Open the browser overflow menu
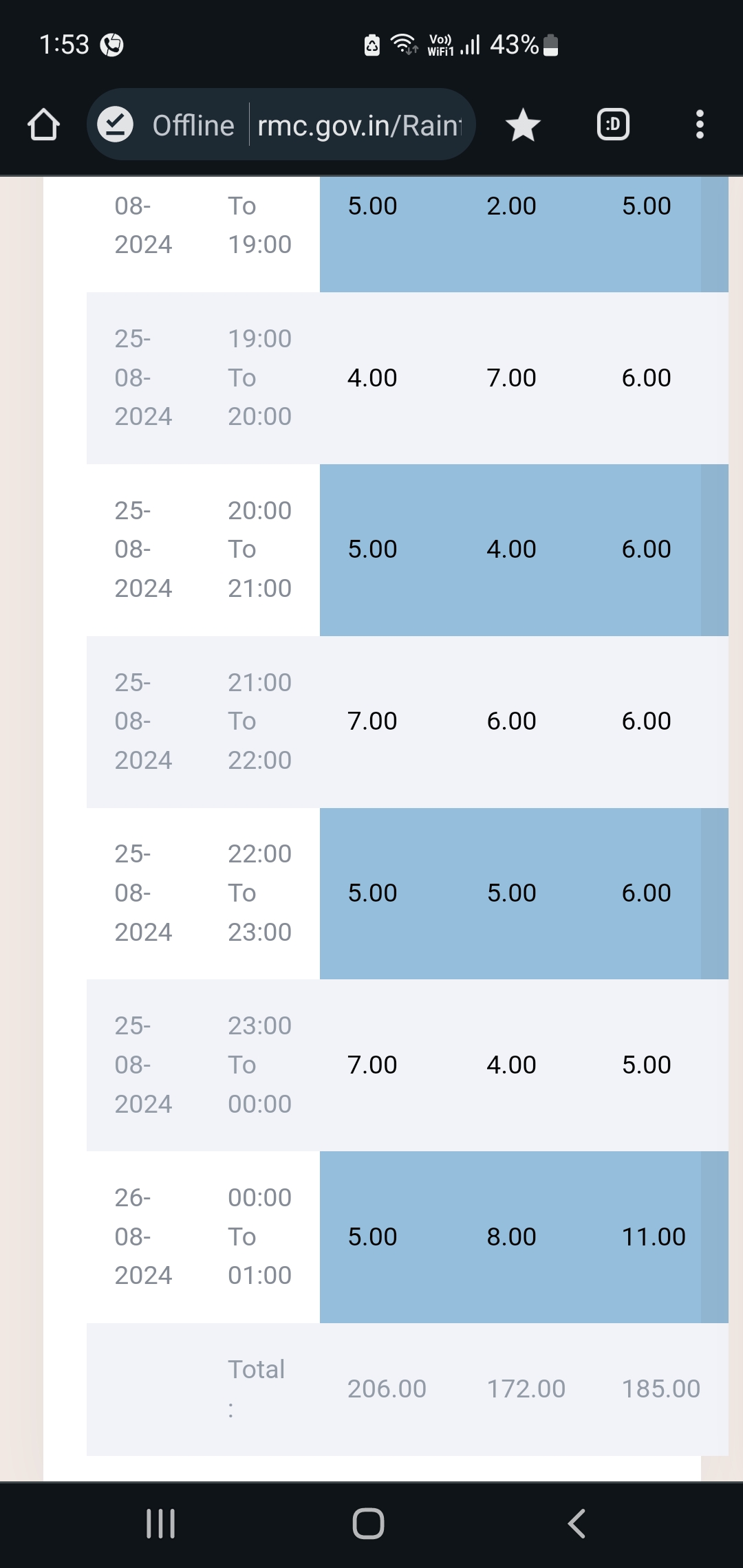743x1568 pixels. tap(700, 125)
